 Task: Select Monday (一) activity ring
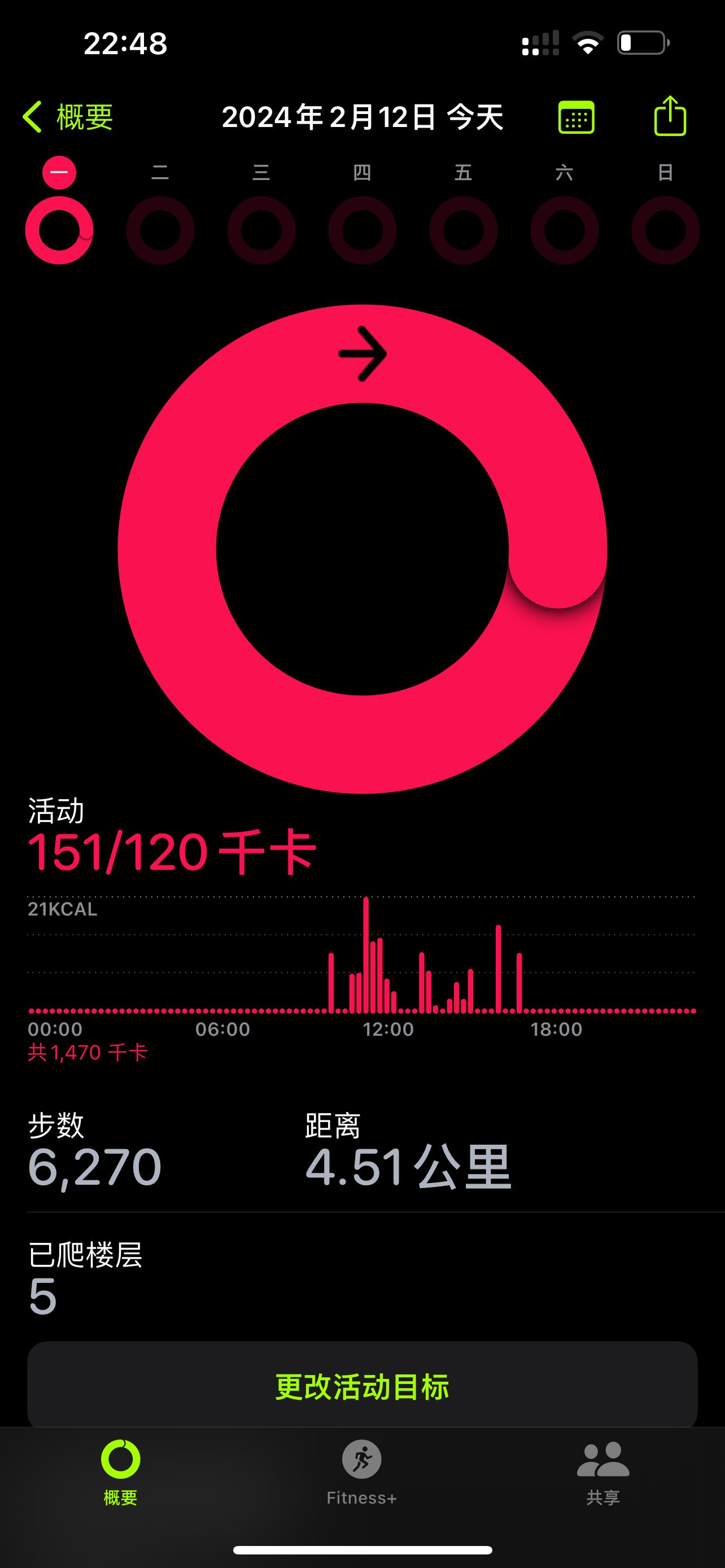(x=59, y=230)
